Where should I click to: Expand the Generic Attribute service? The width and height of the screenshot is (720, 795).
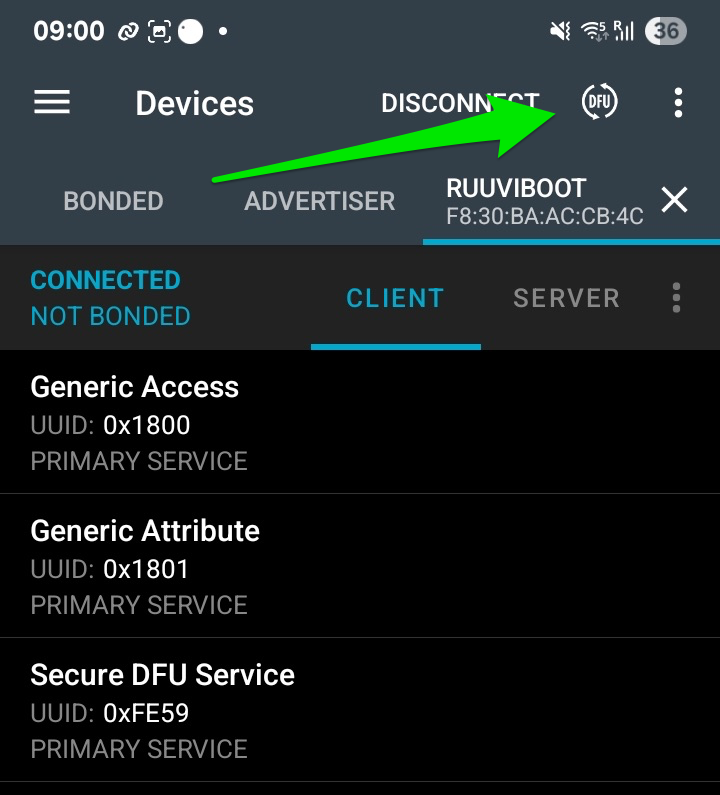click(360, 567)
